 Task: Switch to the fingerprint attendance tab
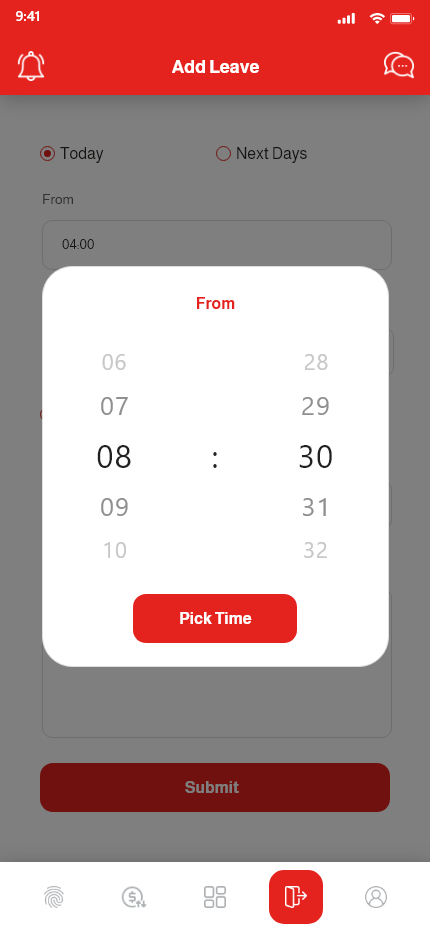[54, 896]
